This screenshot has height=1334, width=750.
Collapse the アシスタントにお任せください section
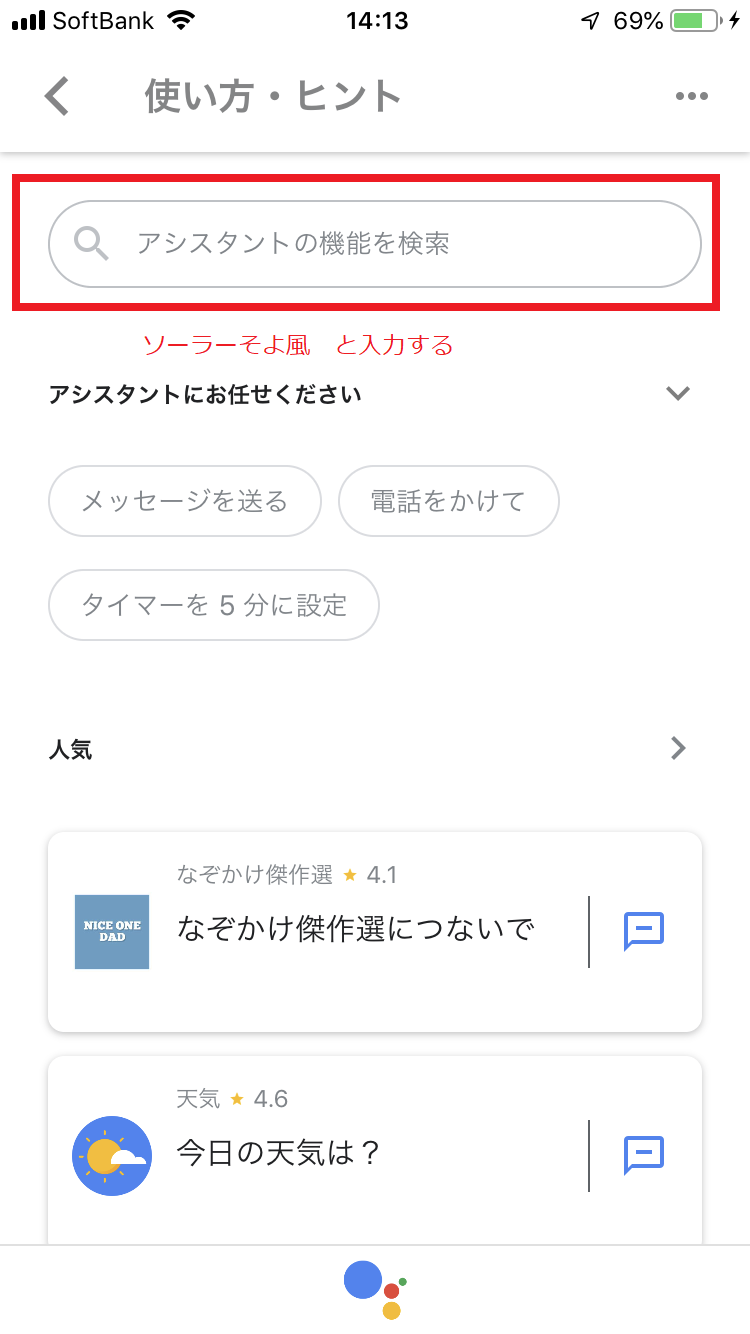pos(678,393)
